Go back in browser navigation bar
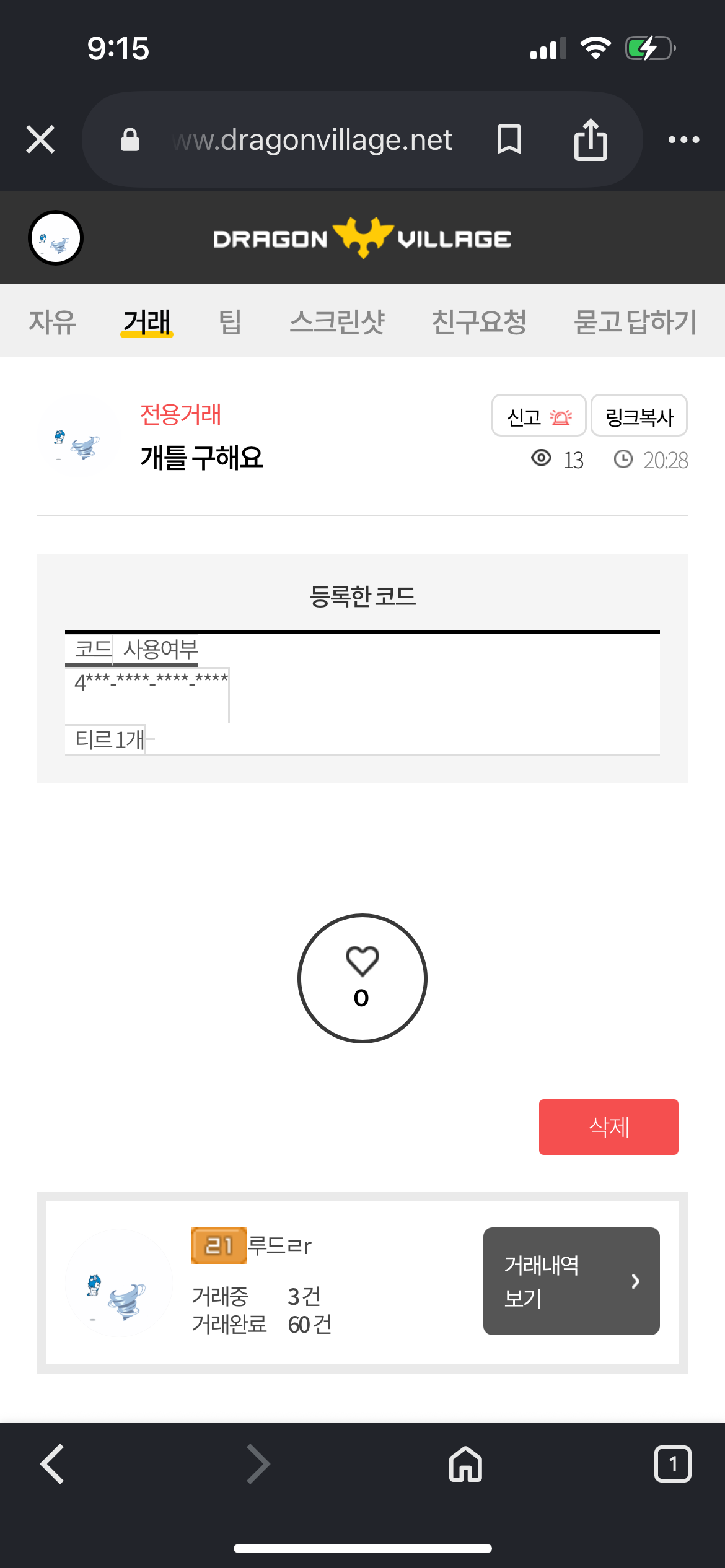The height and width of the screenshot is (1568, 725). coord(53,1464)
